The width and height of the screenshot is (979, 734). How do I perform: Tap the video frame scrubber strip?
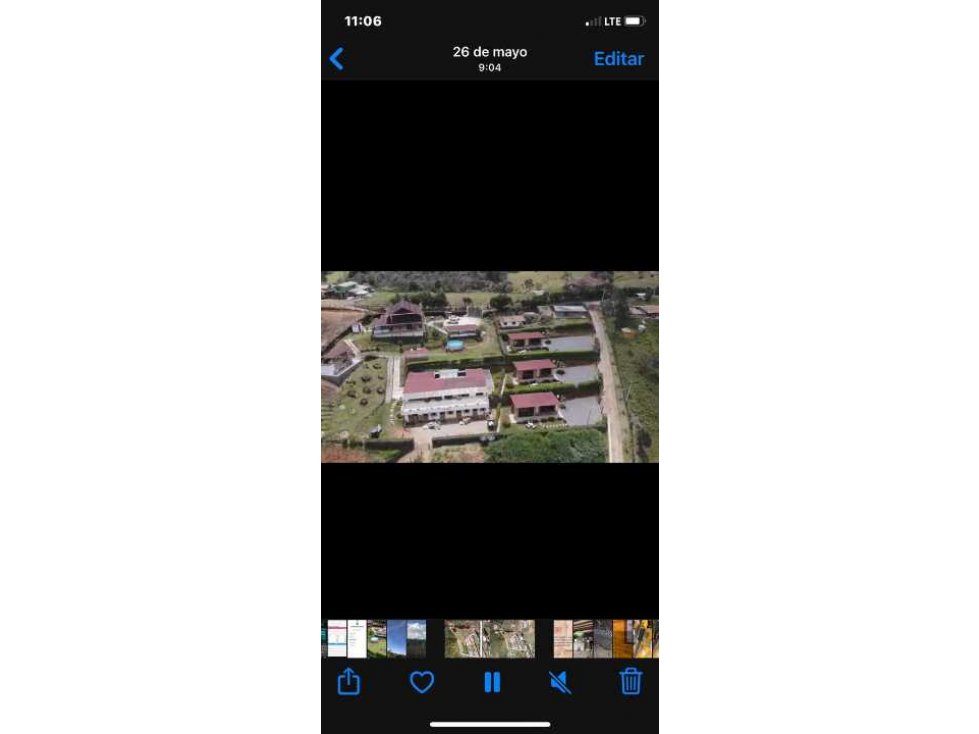(489, 639)
